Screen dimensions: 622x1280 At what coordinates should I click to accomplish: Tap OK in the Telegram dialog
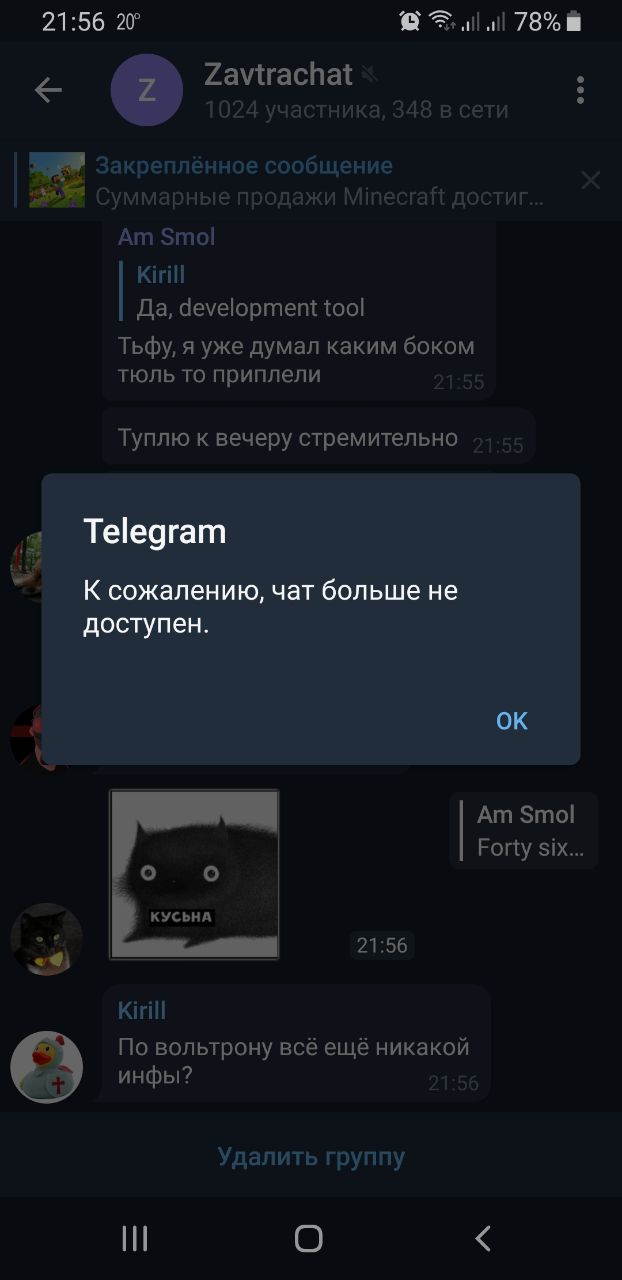pos(511,721)
